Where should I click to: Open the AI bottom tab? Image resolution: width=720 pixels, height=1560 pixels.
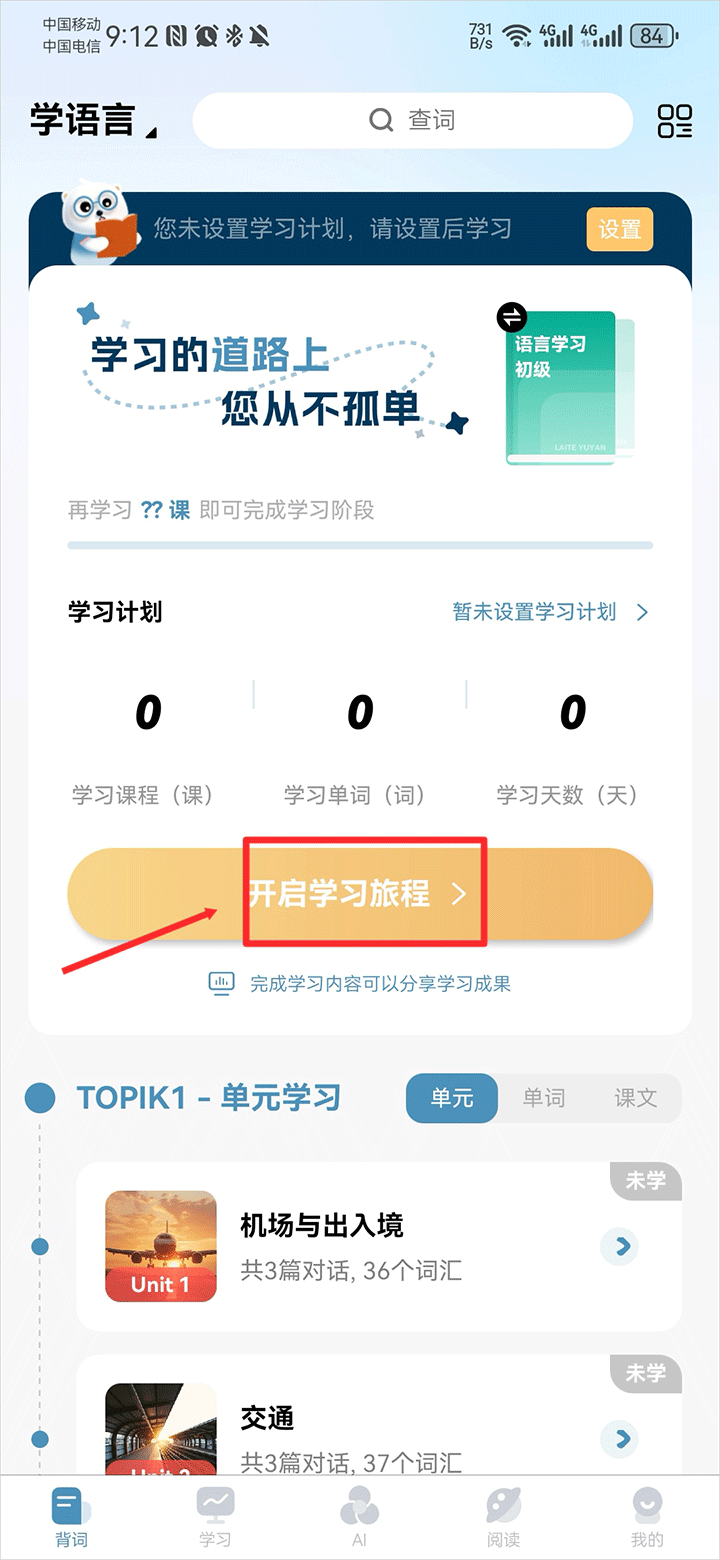click(359, 1517)
